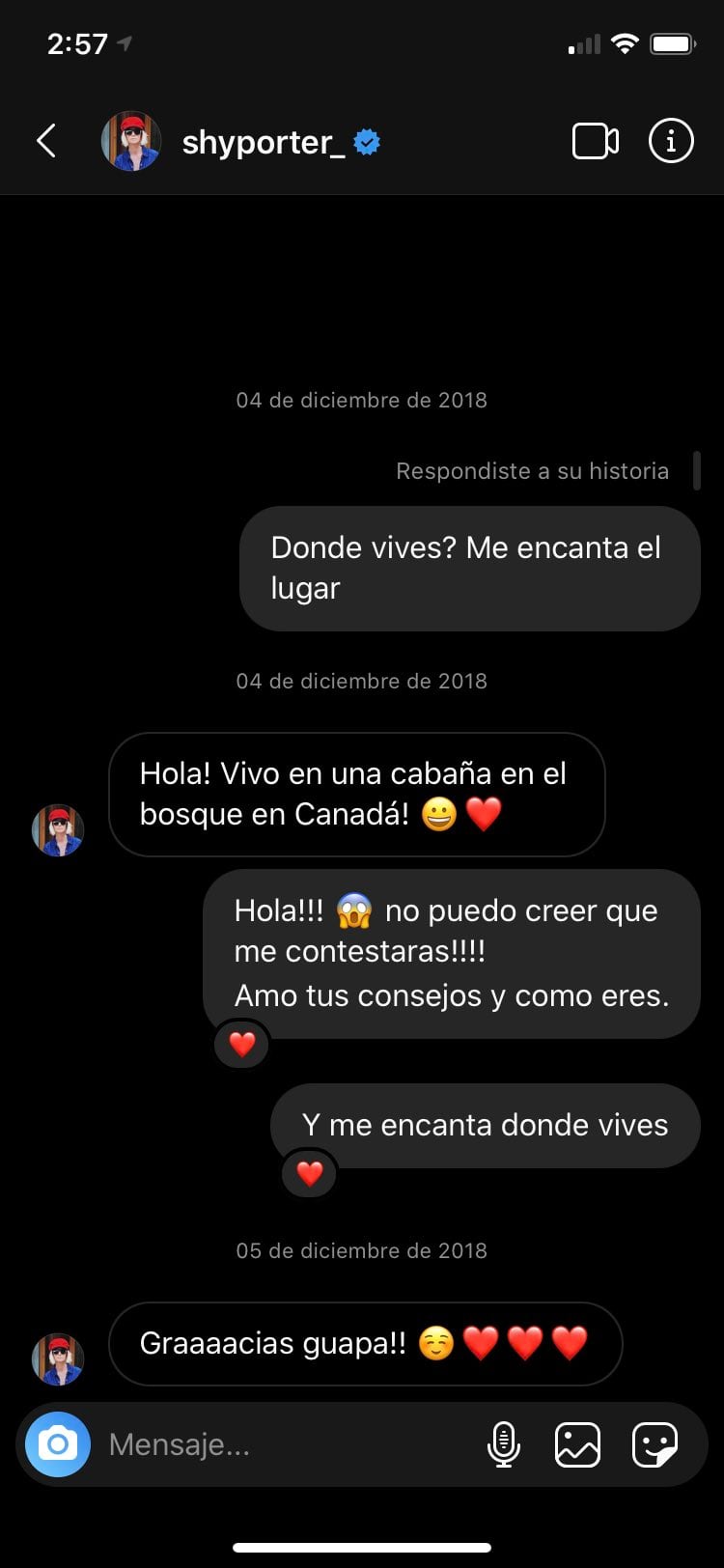Tap the Wi-Fi indicator in the status bar
Viewport: 724px width, 1568px height.
point(625,42)
